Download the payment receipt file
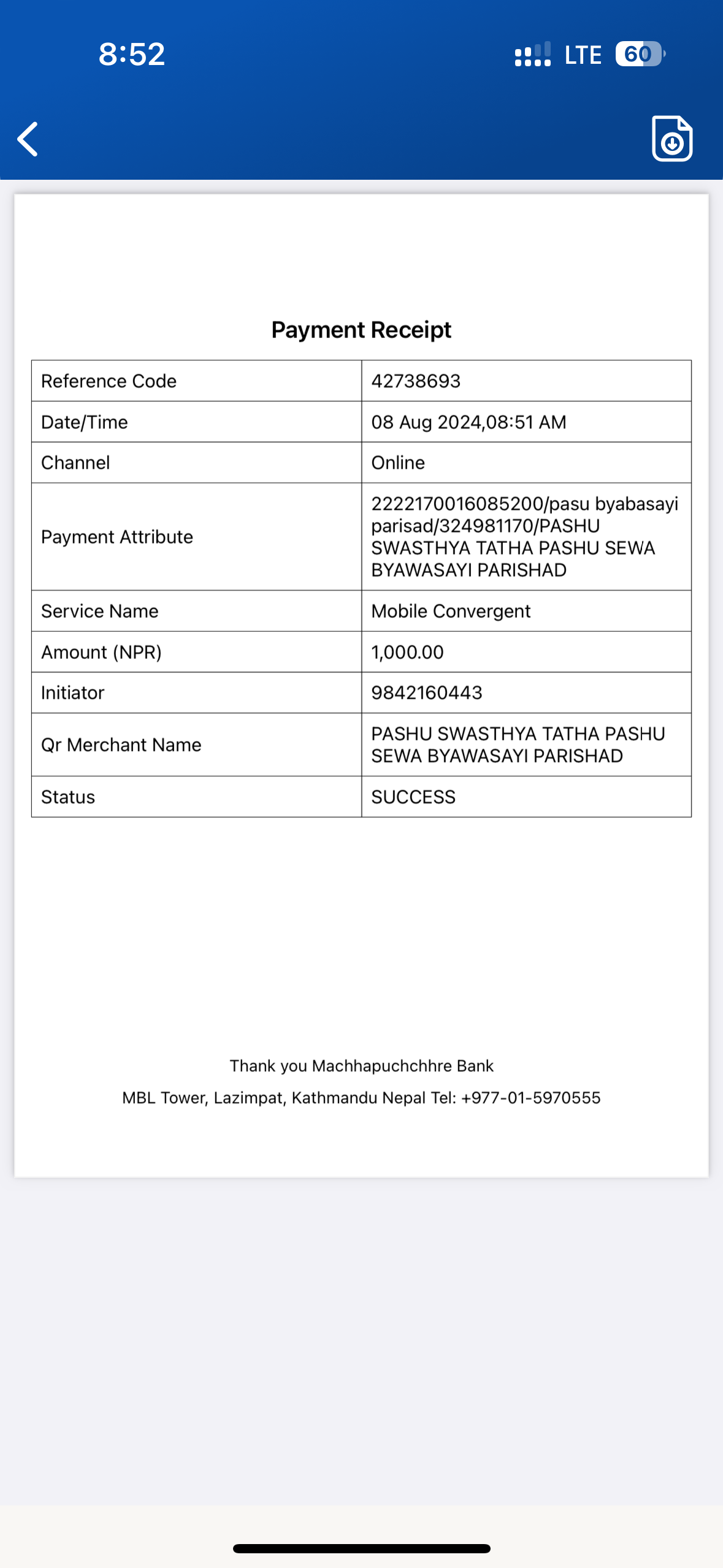The width and height of the screenshot is (723, 1568). point(672,139)
